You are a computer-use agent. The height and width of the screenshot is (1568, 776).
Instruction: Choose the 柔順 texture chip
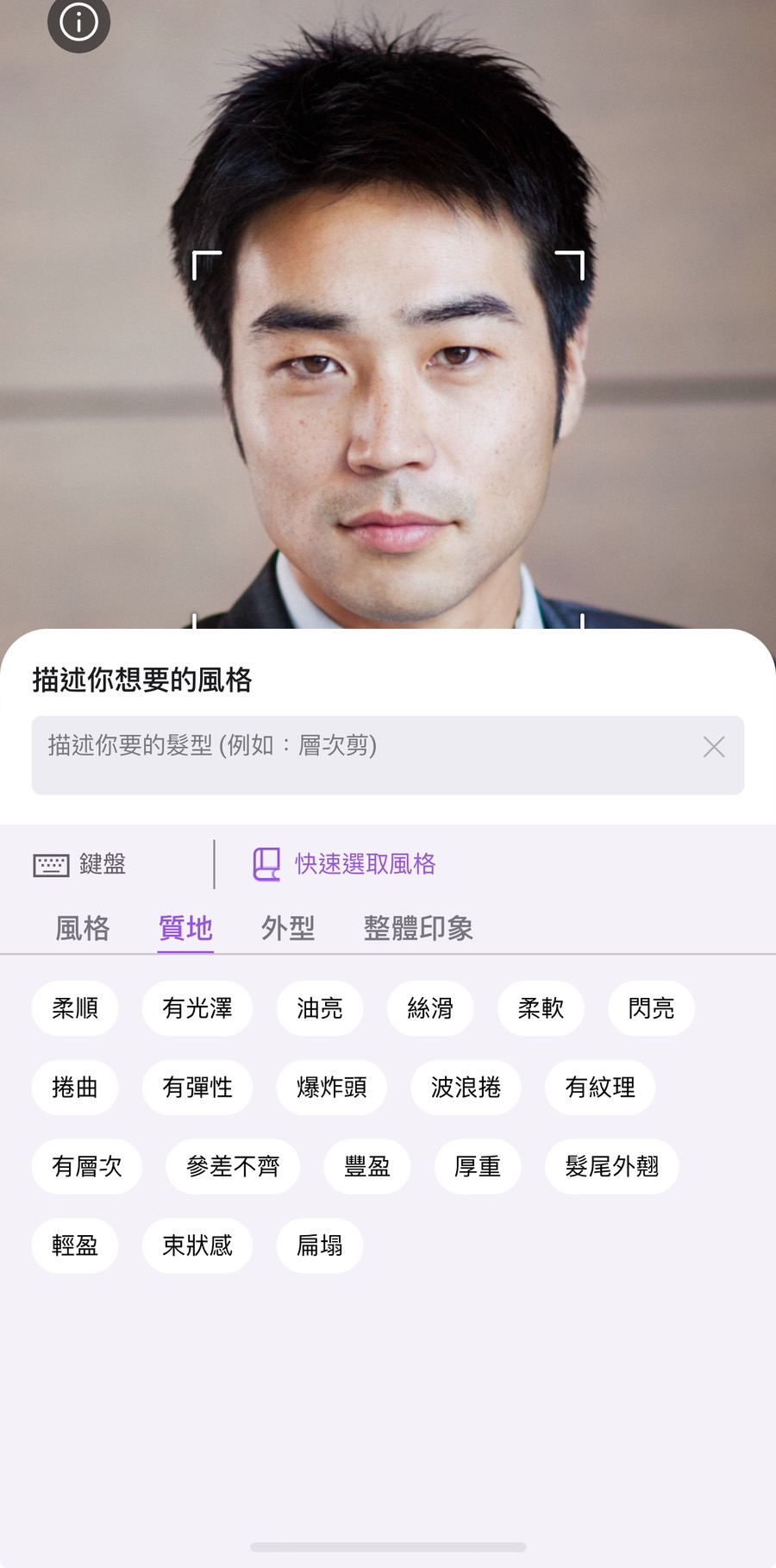pyautogui.click(x=75, y=1008)
